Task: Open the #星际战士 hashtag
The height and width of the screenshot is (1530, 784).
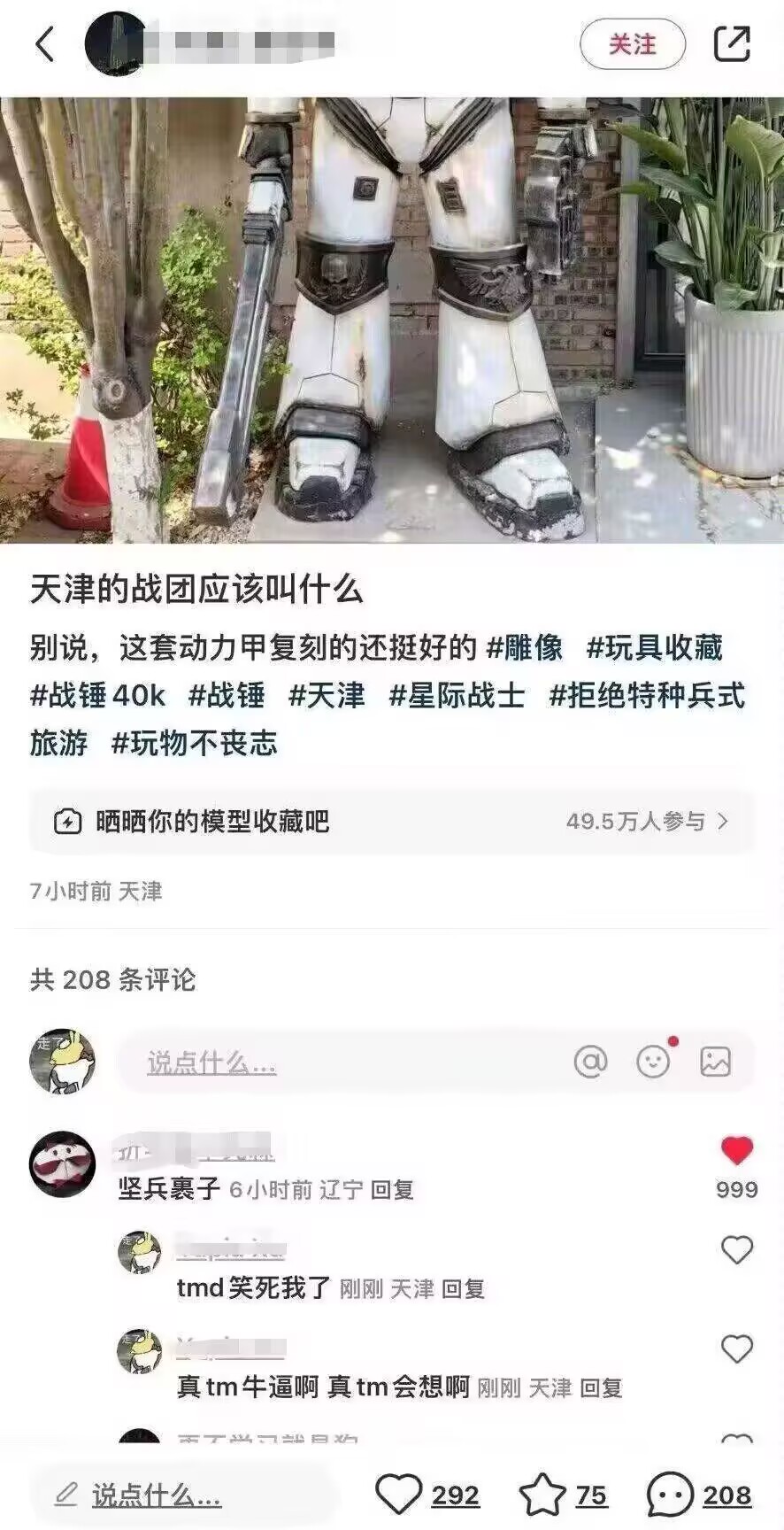Action: 457,695
